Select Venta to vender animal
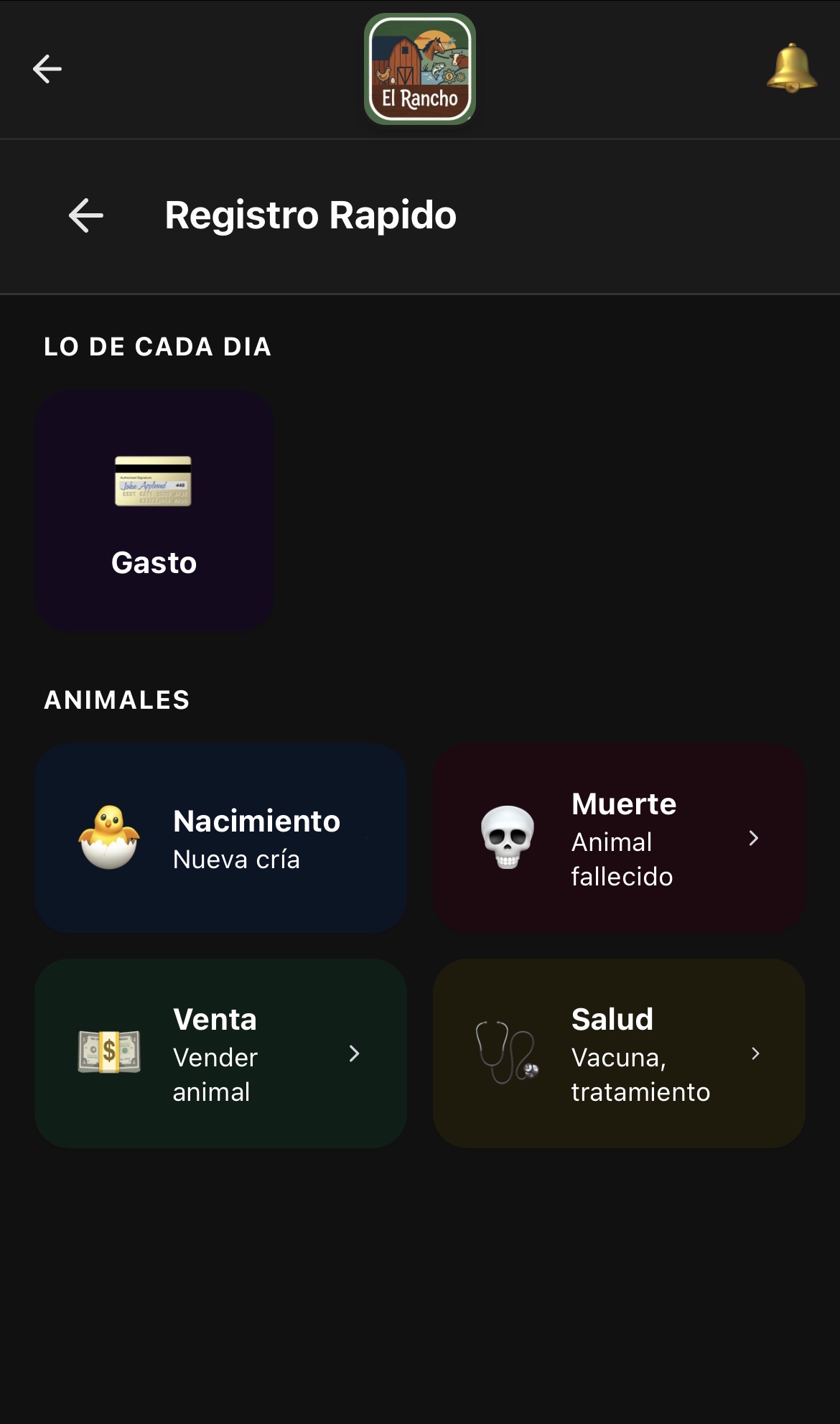Screen dimensions: 840x1424 pyautogui.click(x=220, y=1053)
